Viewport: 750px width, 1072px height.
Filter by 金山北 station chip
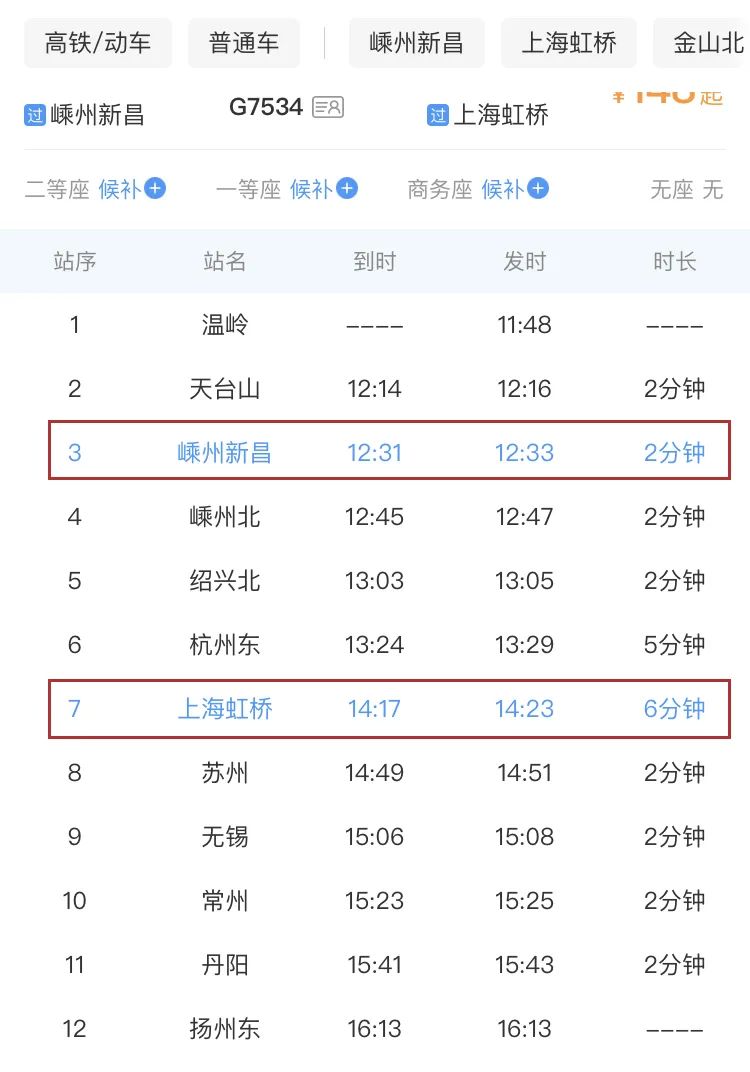(x=707, y=43)
